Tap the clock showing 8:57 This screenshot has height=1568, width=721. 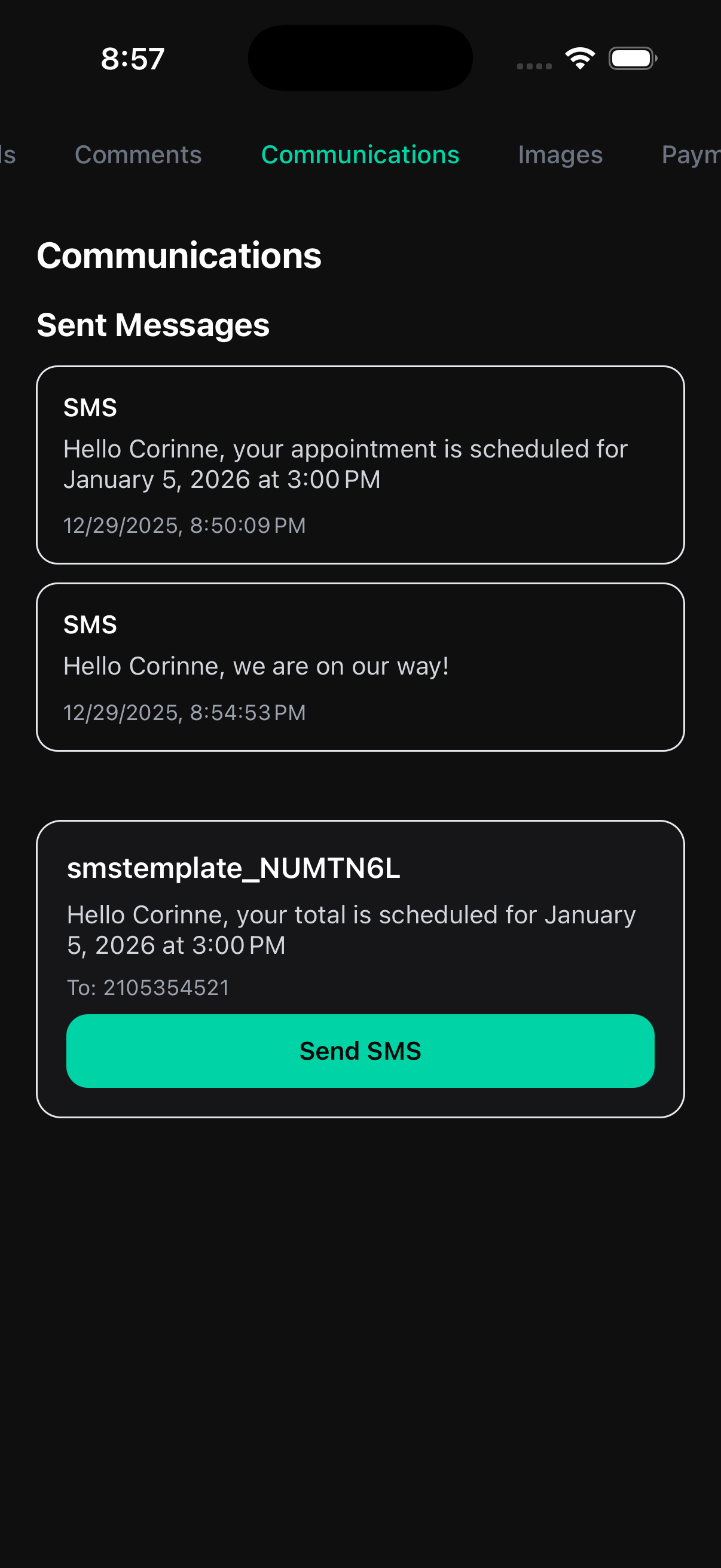pos(132,58)
